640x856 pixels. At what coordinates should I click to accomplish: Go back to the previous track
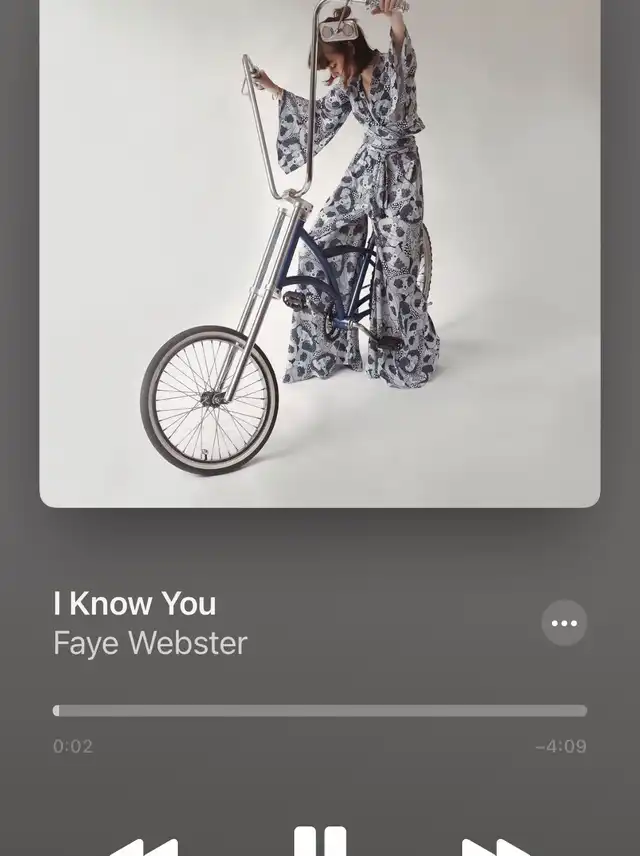(x=143, y=847)
